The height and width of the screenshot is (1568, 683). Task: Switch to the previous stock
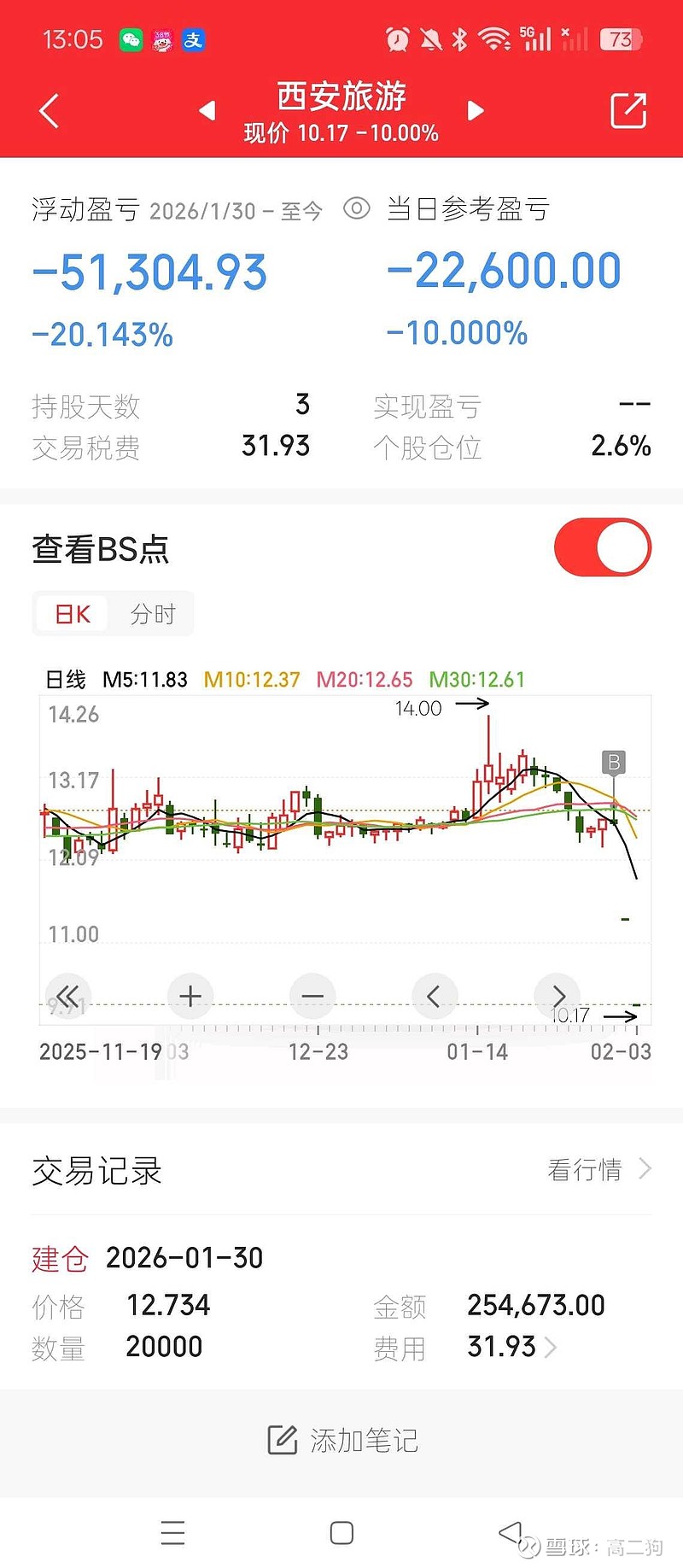(207, 111)
